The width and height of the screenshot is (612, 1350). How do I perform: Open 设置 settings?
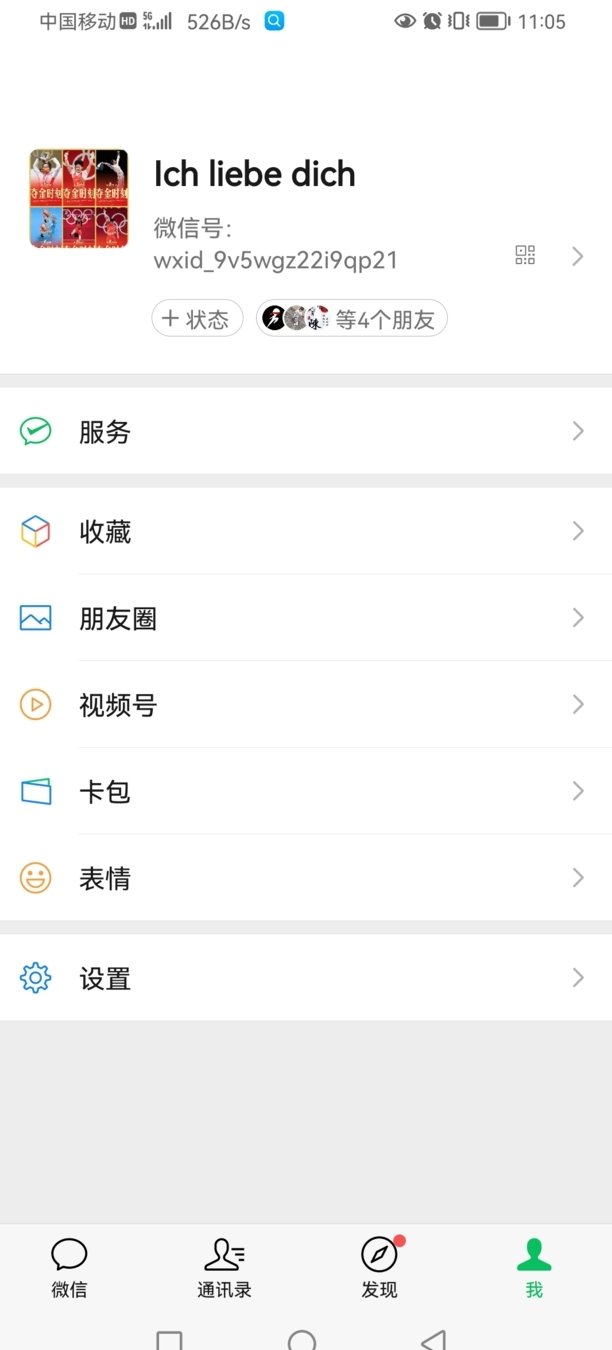point(306,978)
